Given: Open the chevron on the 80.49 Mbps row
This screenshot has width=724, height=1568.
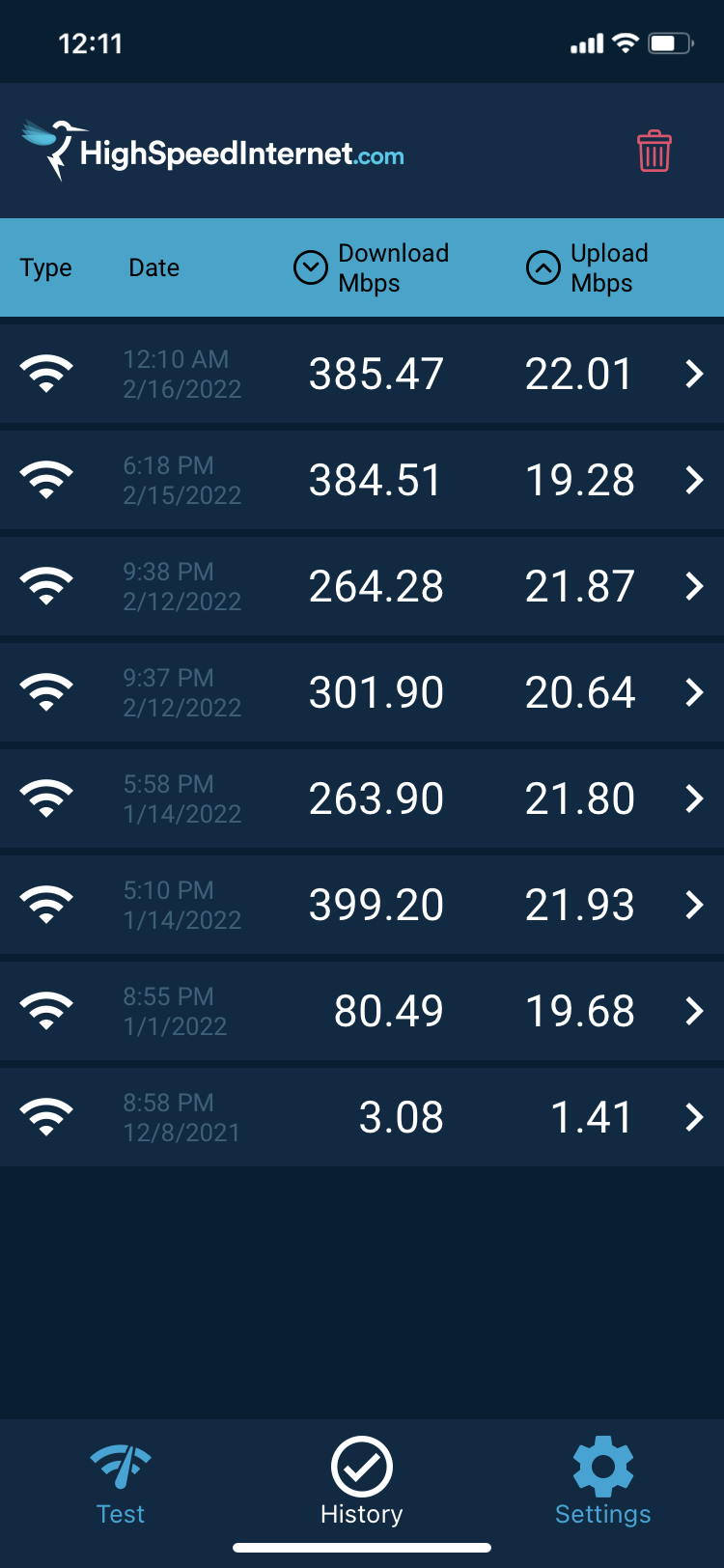Looking at the screenshot, I should click(x=693, y=1010).
